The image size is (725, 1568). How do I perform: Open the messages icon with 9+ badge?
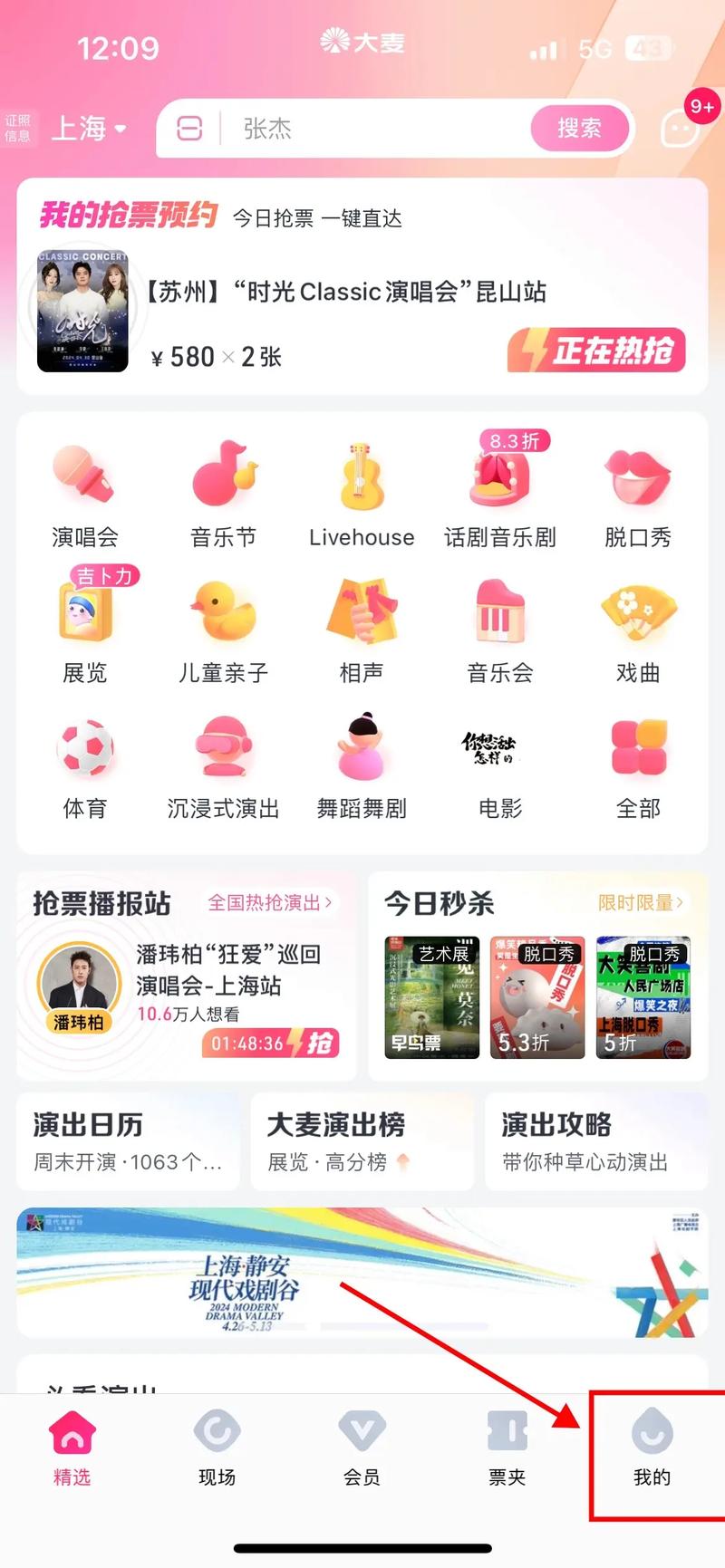tap(681, 130)
